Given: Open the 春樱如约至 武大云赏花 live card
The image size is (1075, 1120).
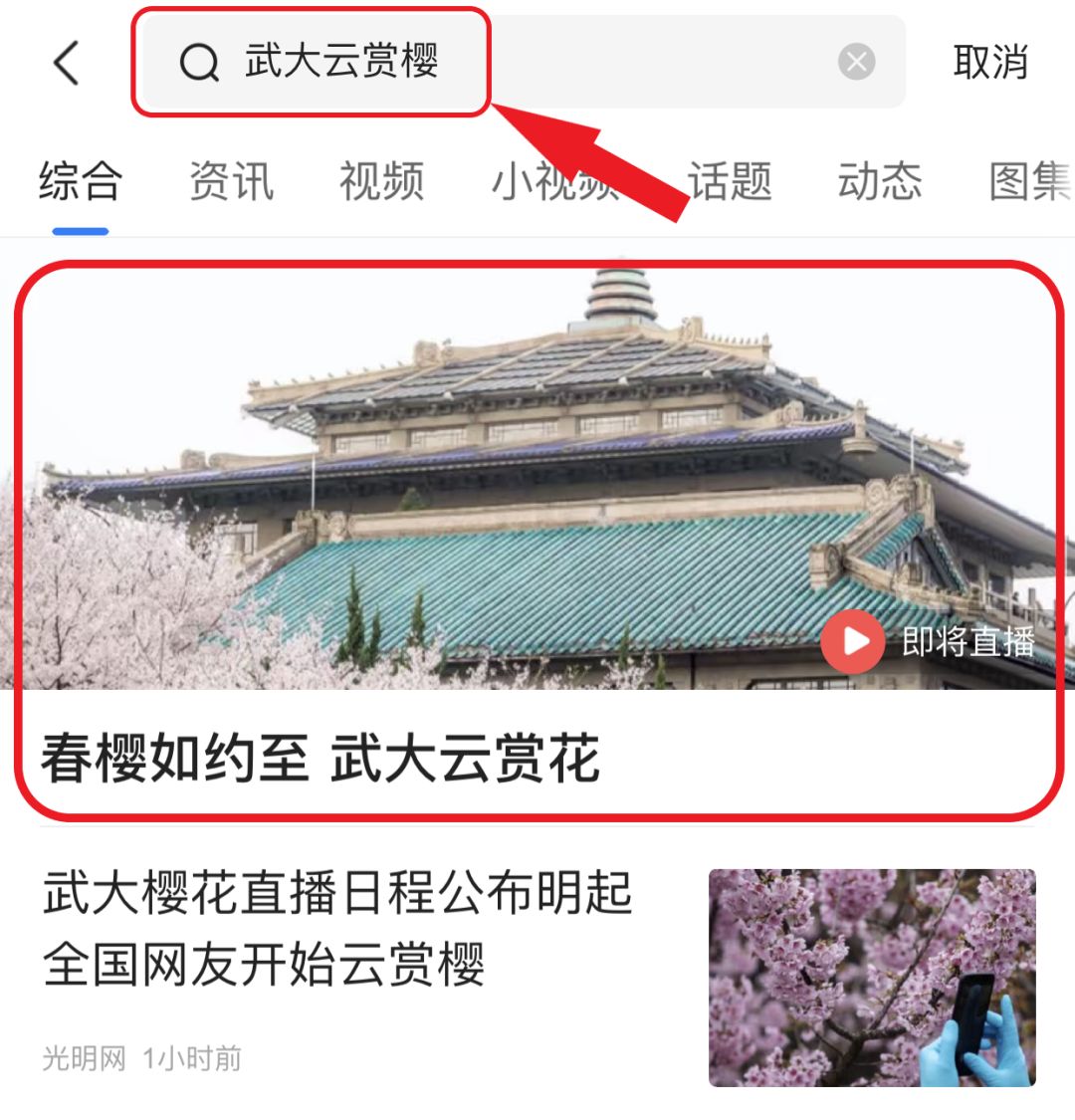Looking at the screenshot, I should pyautogui.click(x=537, y=540).
